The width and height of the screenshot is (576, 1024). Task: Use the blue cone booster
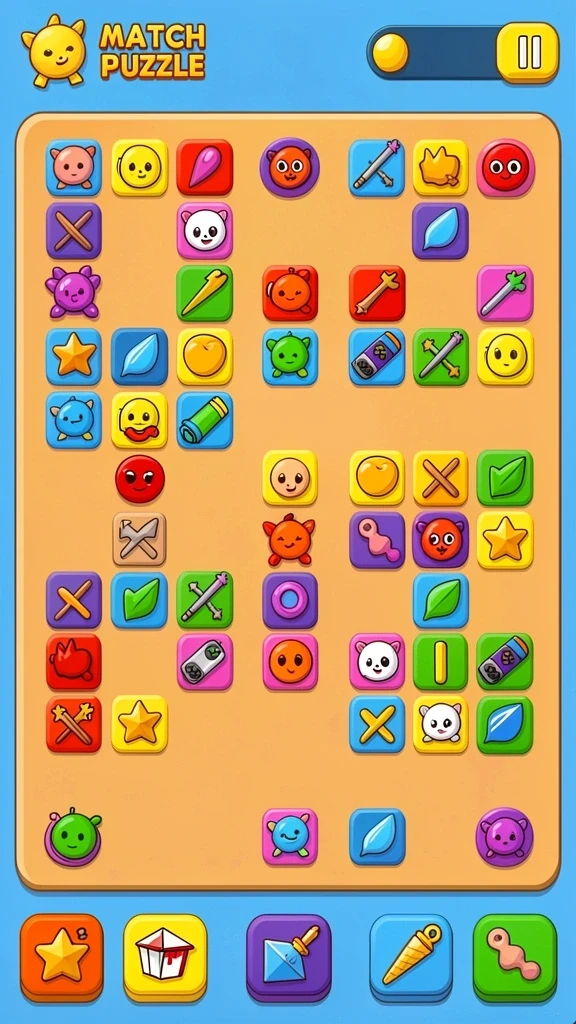tap(411, 957)
